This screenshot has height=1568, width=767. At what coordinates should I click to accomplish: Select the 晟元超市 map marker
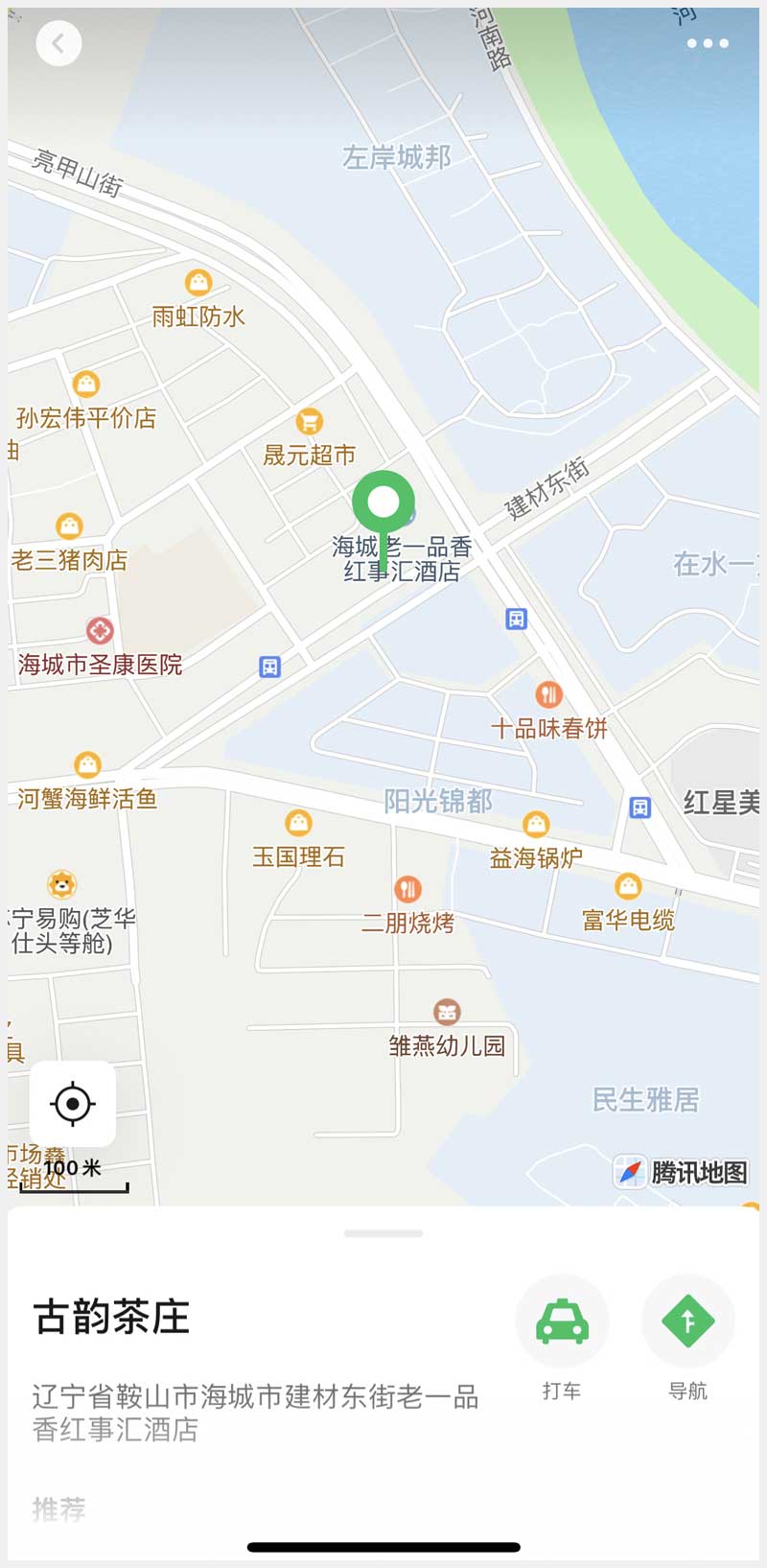[309, 421]
